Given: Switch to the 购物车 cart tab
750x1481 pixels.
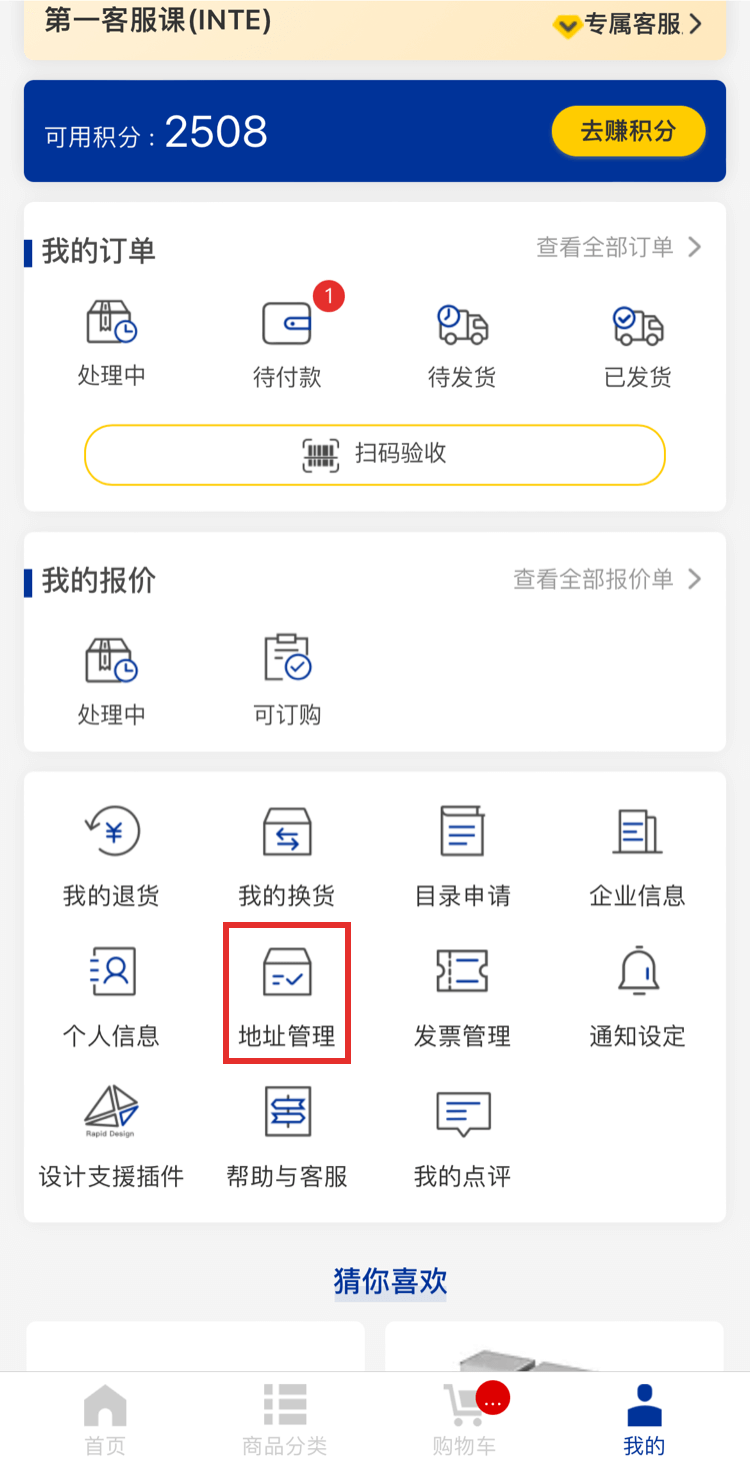Looking at the screenshot, I should (x=465, y=1420).
